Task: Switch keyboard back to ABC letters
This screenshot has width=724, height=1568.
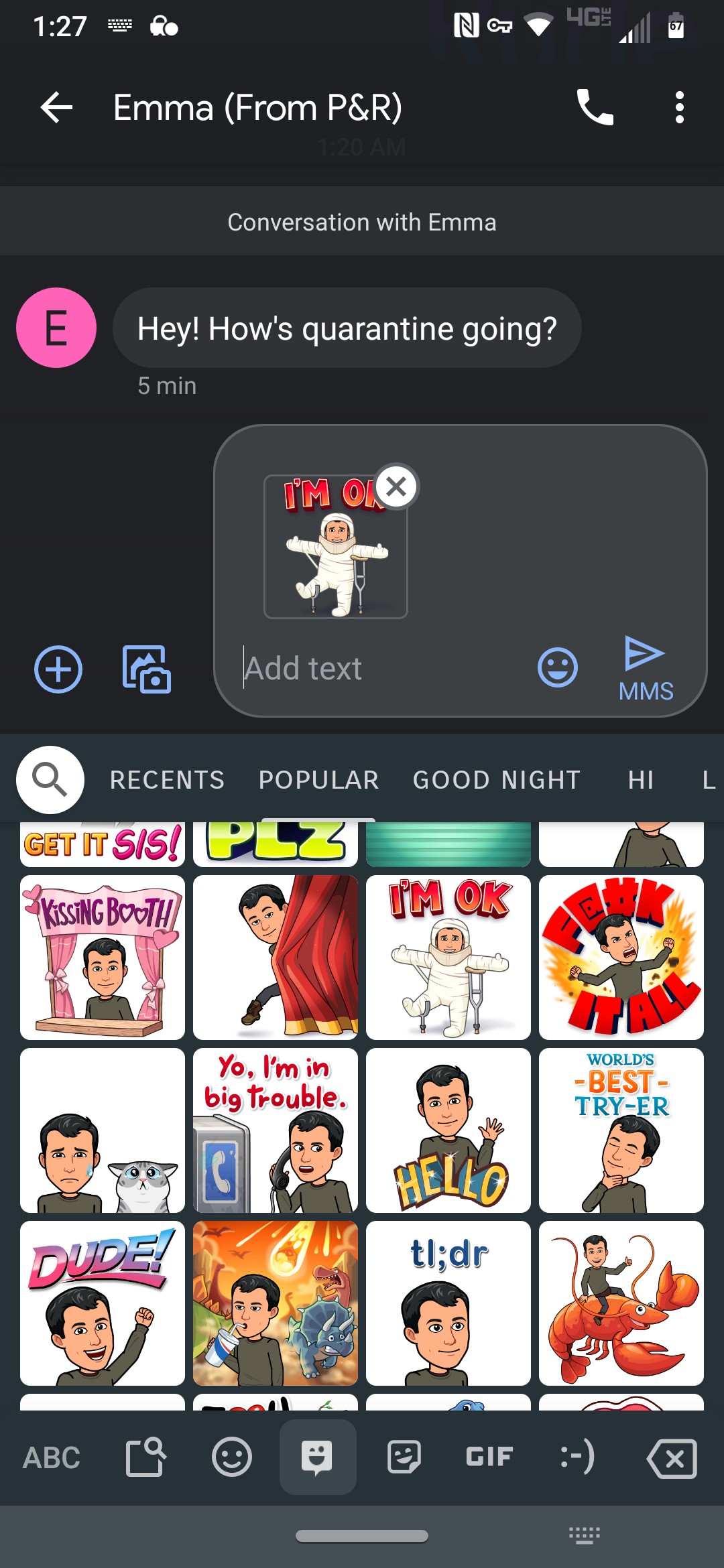Action: coord(52,1457)
